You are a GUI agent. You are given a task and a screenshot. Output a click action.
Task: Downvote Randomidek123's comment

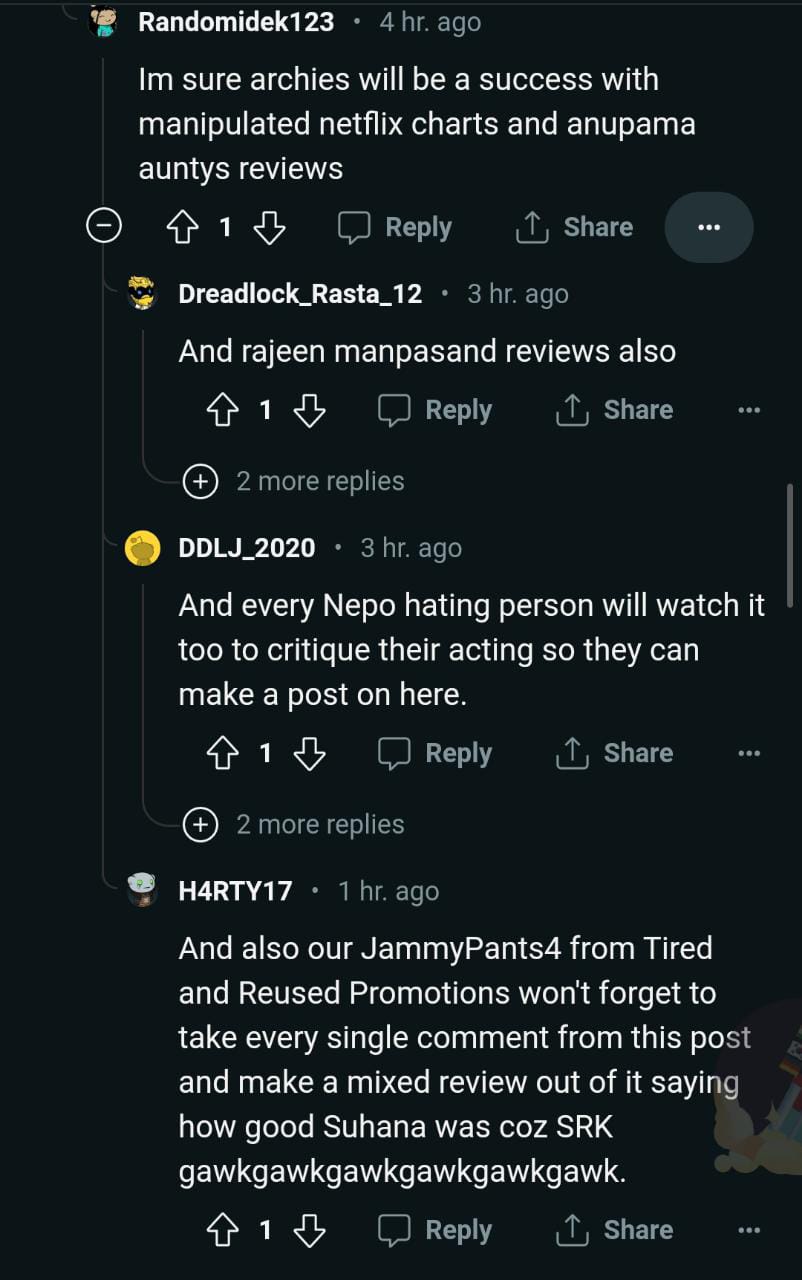point(269,228)
